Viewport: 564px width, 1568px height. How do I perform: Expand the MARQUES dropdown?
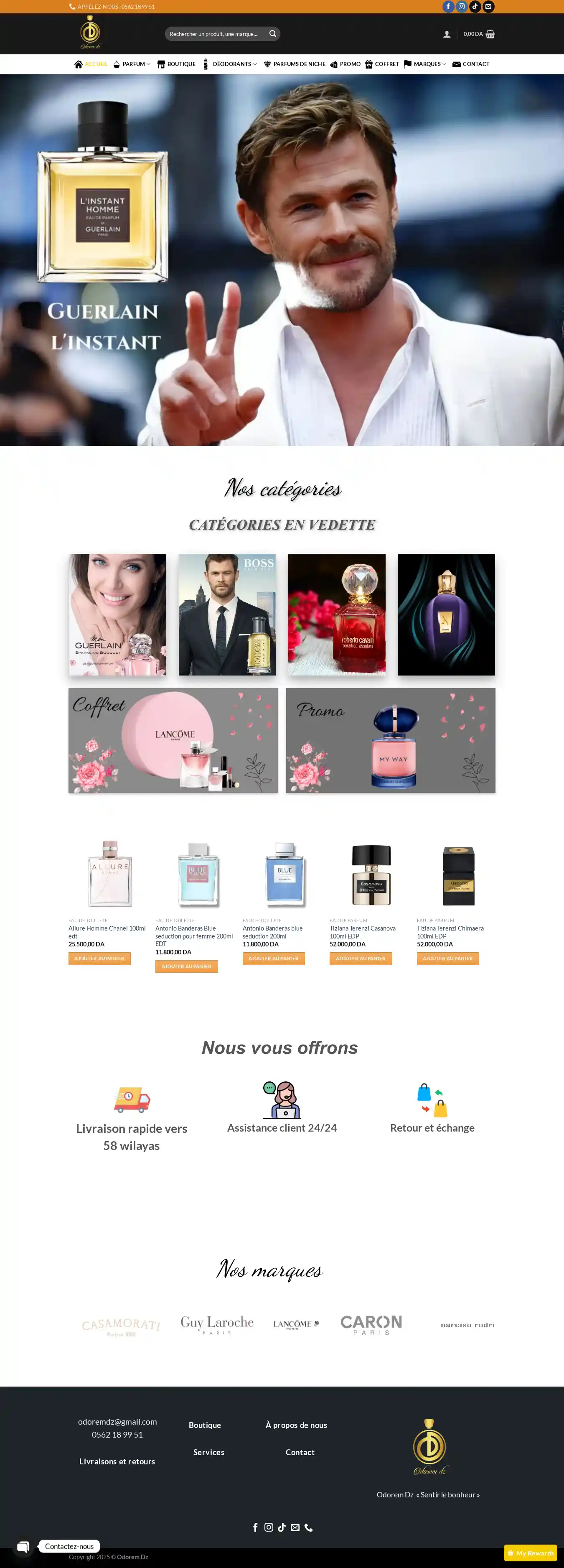(425, 64)
